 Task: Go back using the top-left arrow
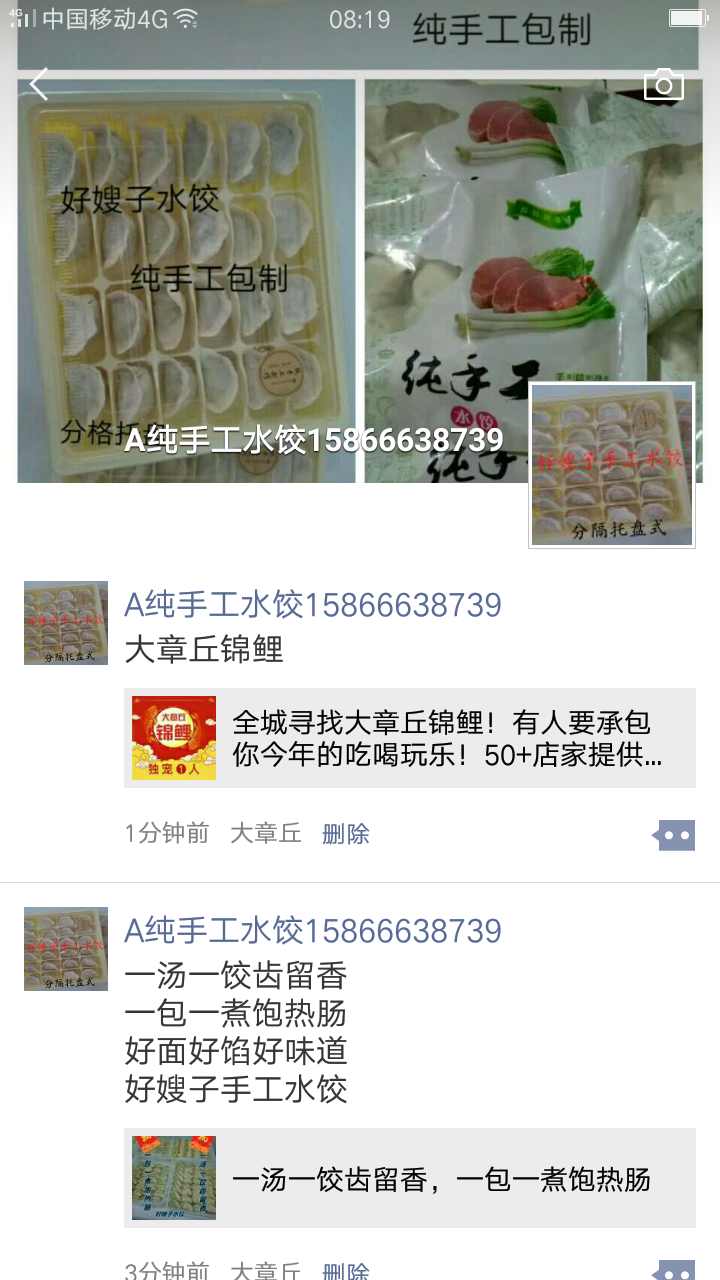[39, 85]
